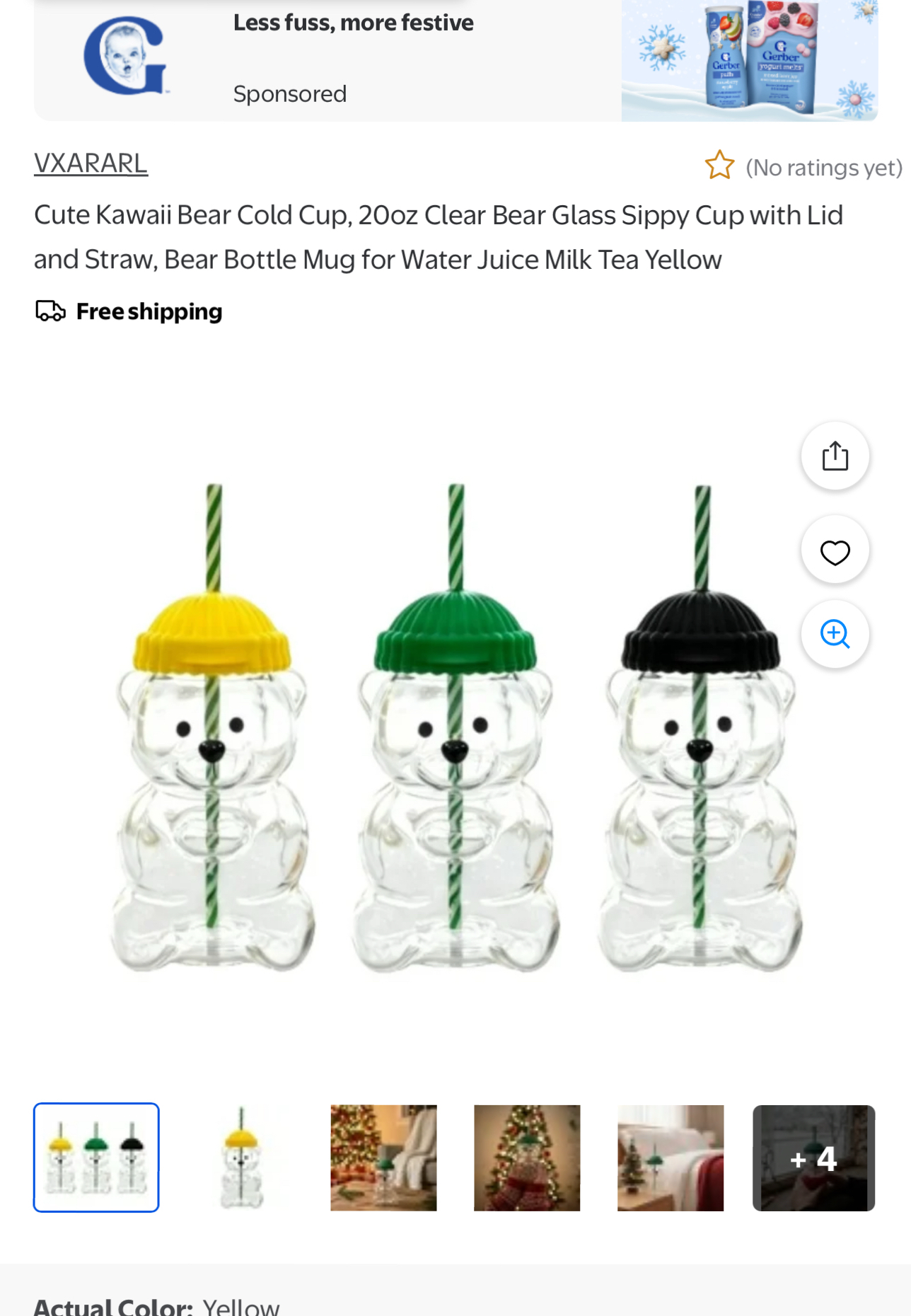Tap the No ratings yet star
This screenshot has height=1316, width=911.
[719, 166]
